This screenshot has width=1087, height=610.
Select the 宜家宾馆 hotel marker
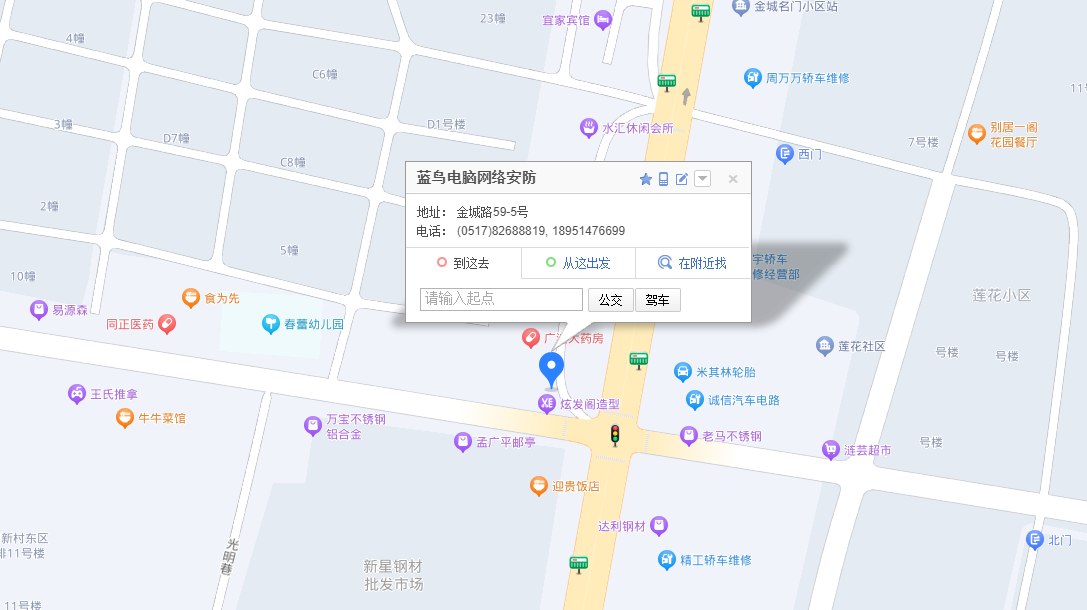coord(603,19)
